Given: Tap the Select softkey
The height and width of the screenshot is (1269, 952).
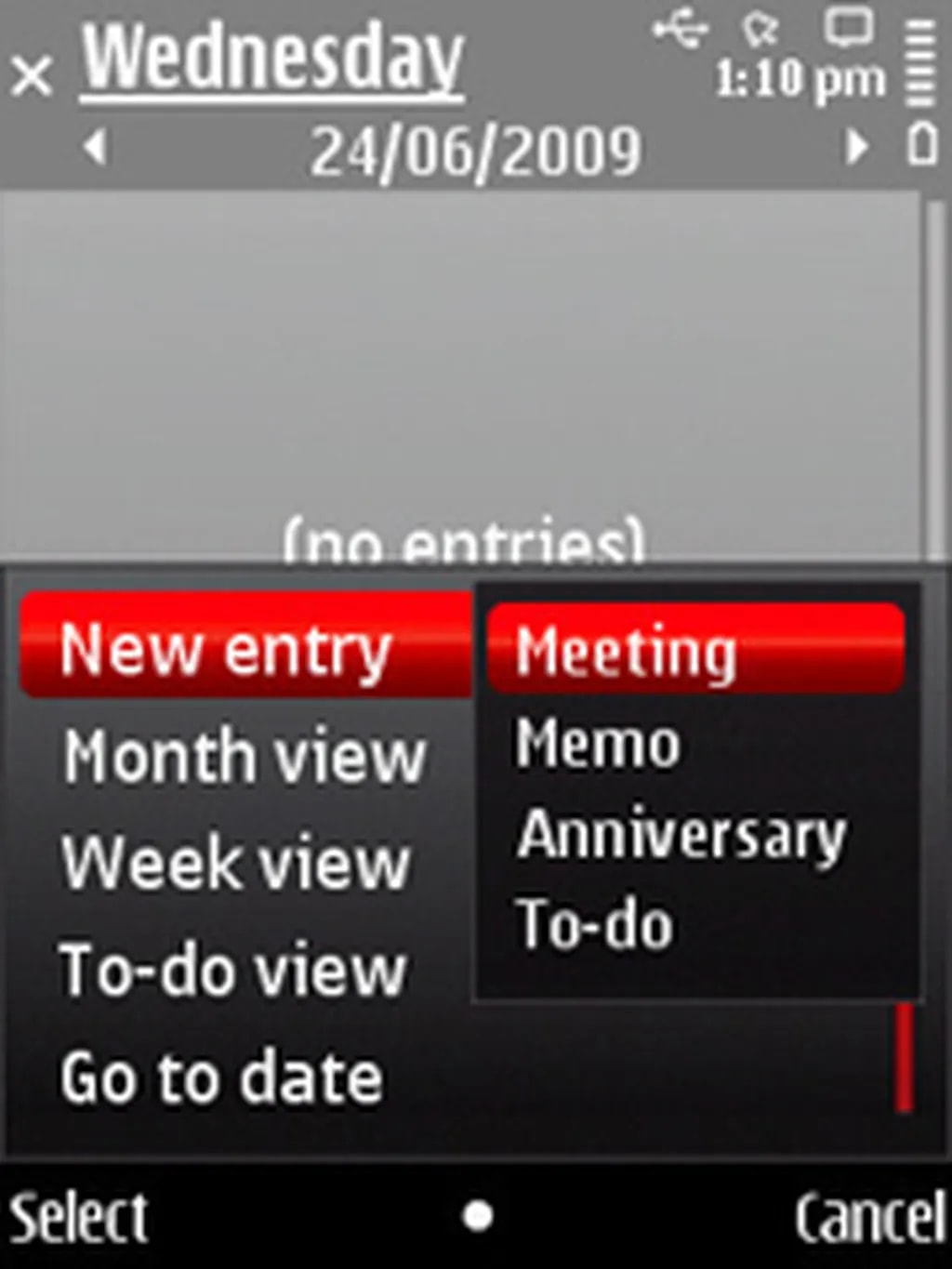Looking at the screenshot, I should (x=79, y=1217).
